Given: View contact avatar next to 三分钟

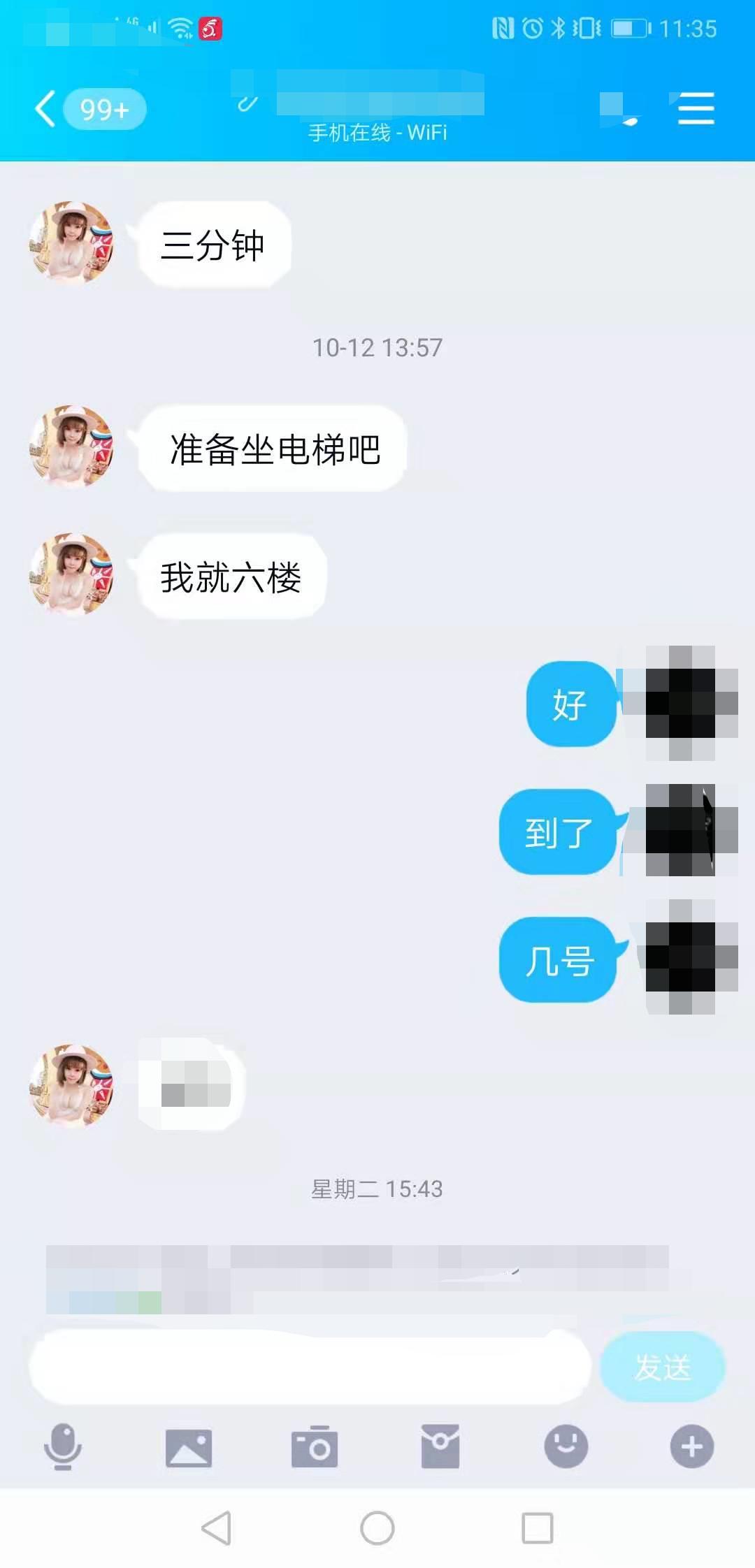Looking at the screenshot, I should (71, 243).
